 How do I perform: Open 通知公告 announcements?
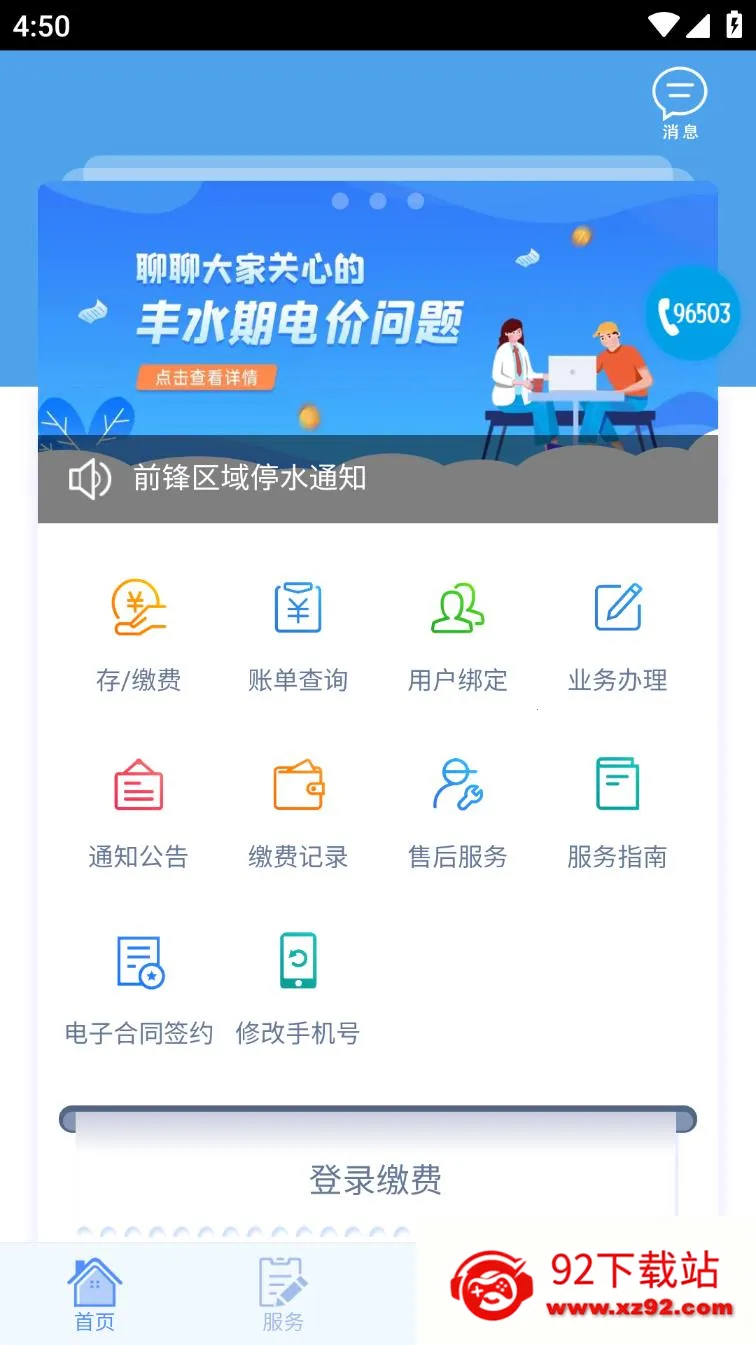tap(138, 813)
